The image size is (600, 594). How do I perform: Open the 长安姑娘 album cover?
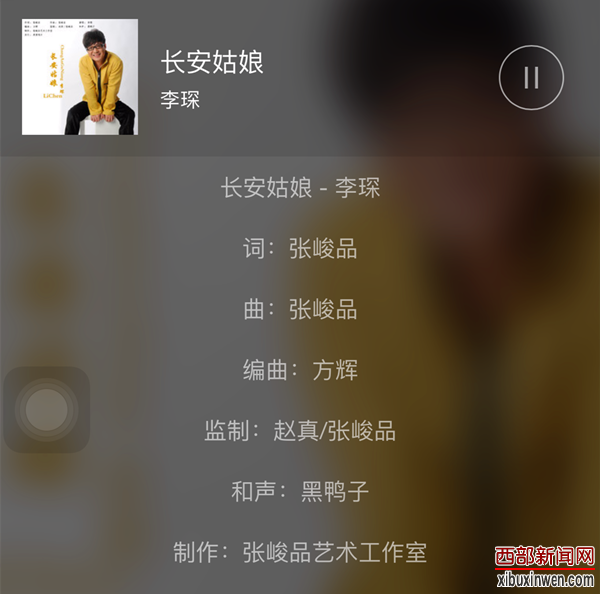[x=80, y=79]
